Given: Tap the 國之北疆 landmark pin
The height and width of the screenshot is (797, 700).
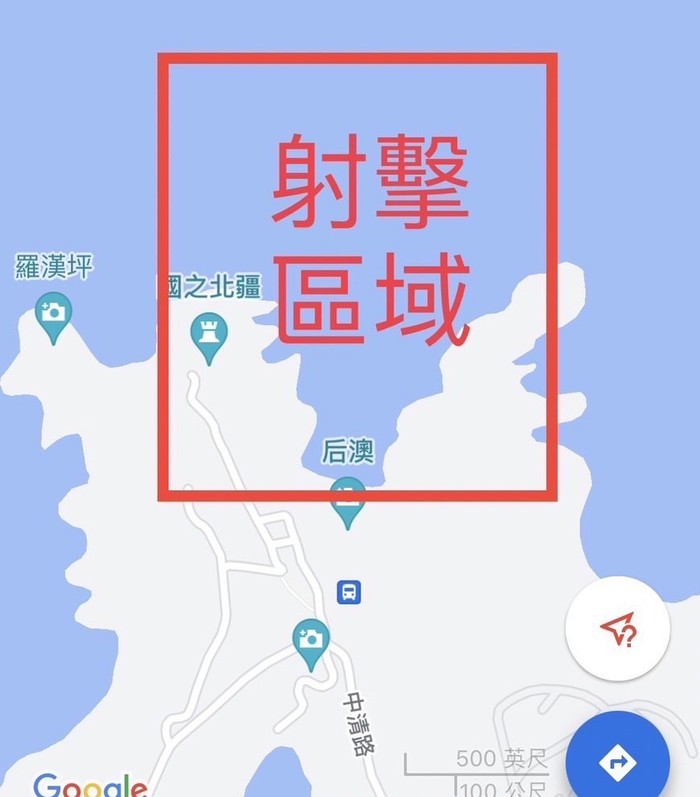Looking at the screenshot, I should pos(209,333).
